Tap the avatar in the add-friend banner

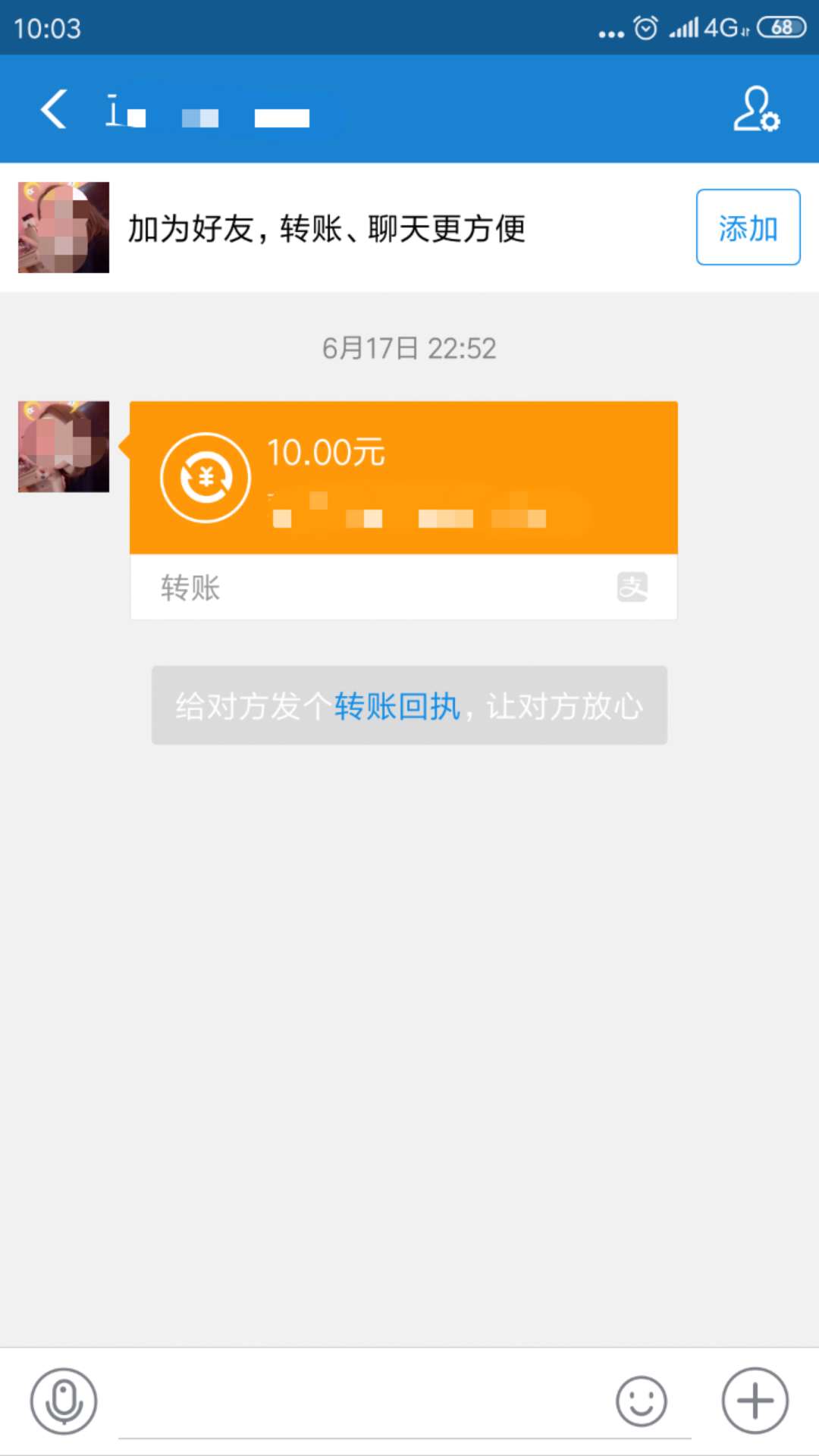point(63,228)
